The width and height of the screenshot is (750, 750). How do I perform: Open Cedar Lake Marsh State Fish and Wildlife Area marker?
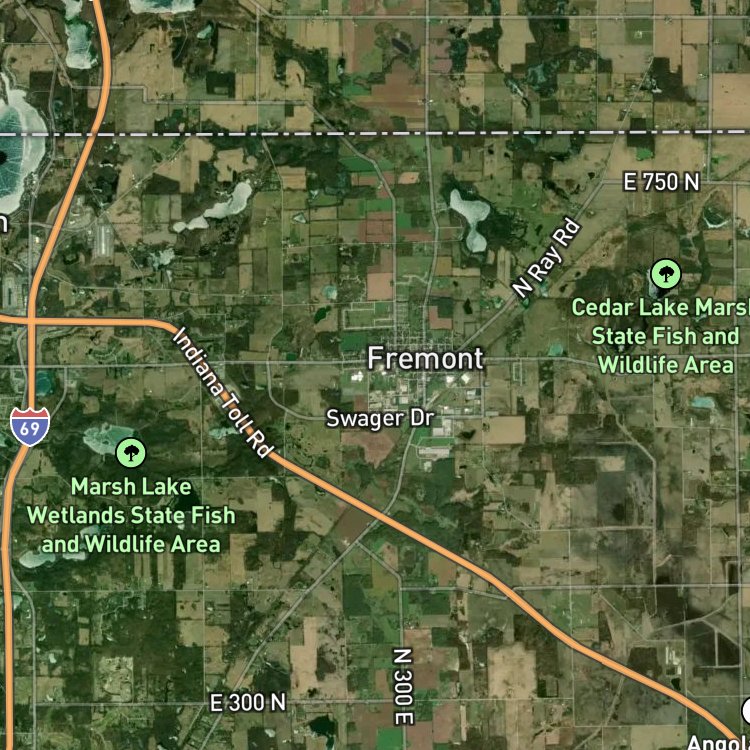pyautogui.click(x=663, y=272)
